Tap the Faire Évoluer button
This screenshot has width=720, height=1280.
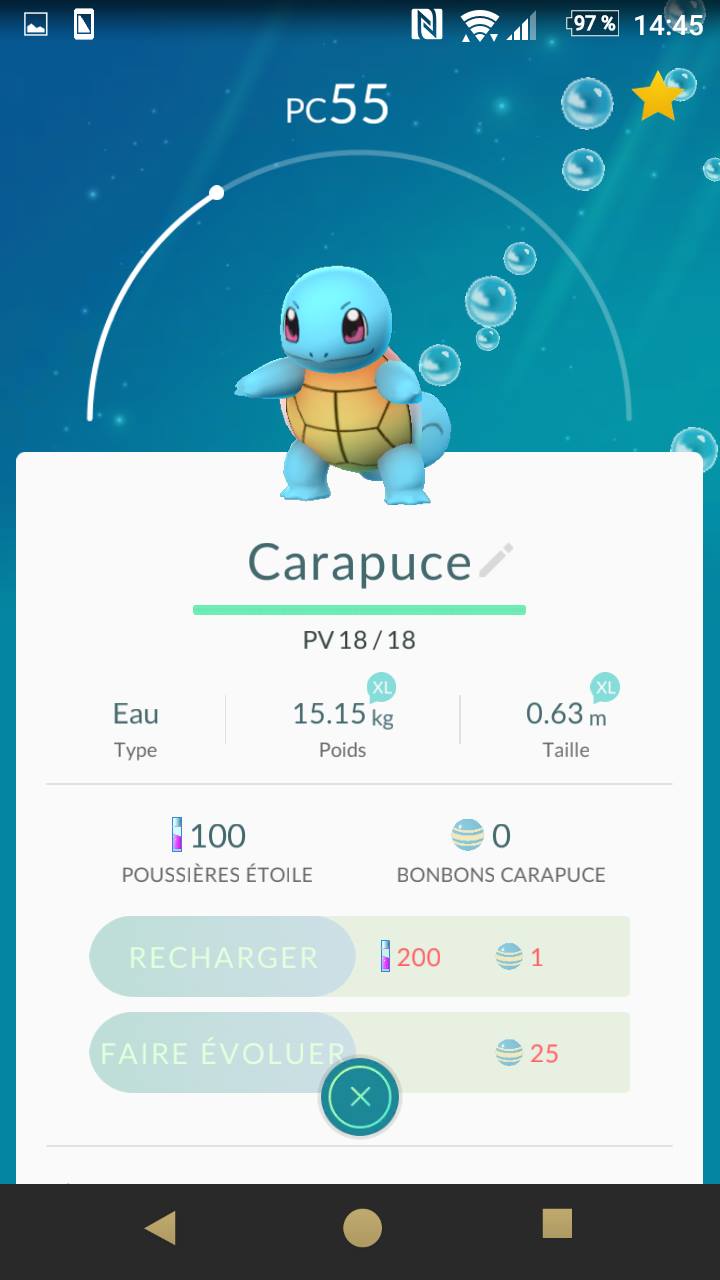tap(222, 1053)
